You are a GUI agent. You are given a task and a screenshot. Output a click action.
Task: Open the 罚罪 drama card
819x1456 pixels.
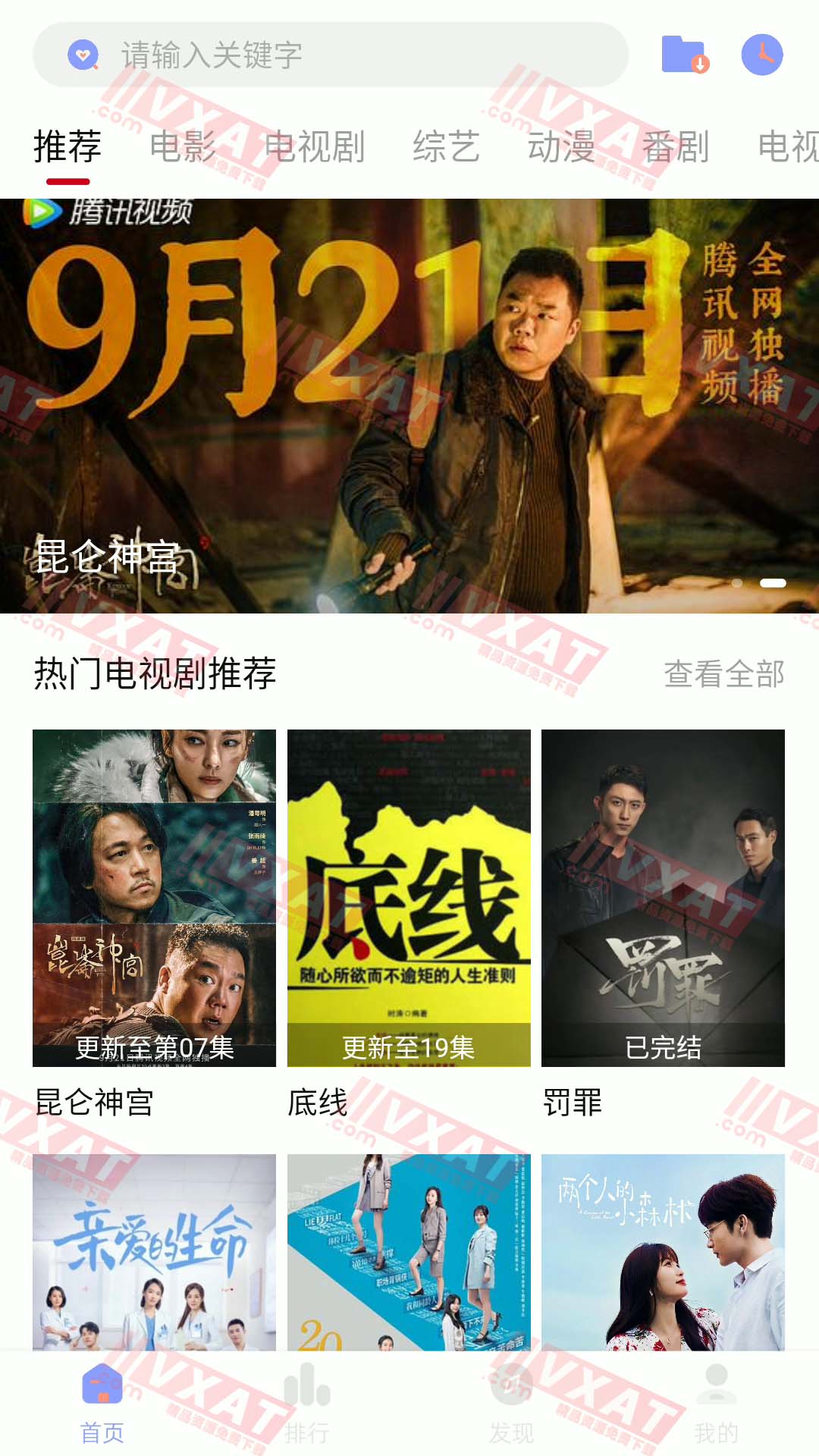tap(663, 898)
